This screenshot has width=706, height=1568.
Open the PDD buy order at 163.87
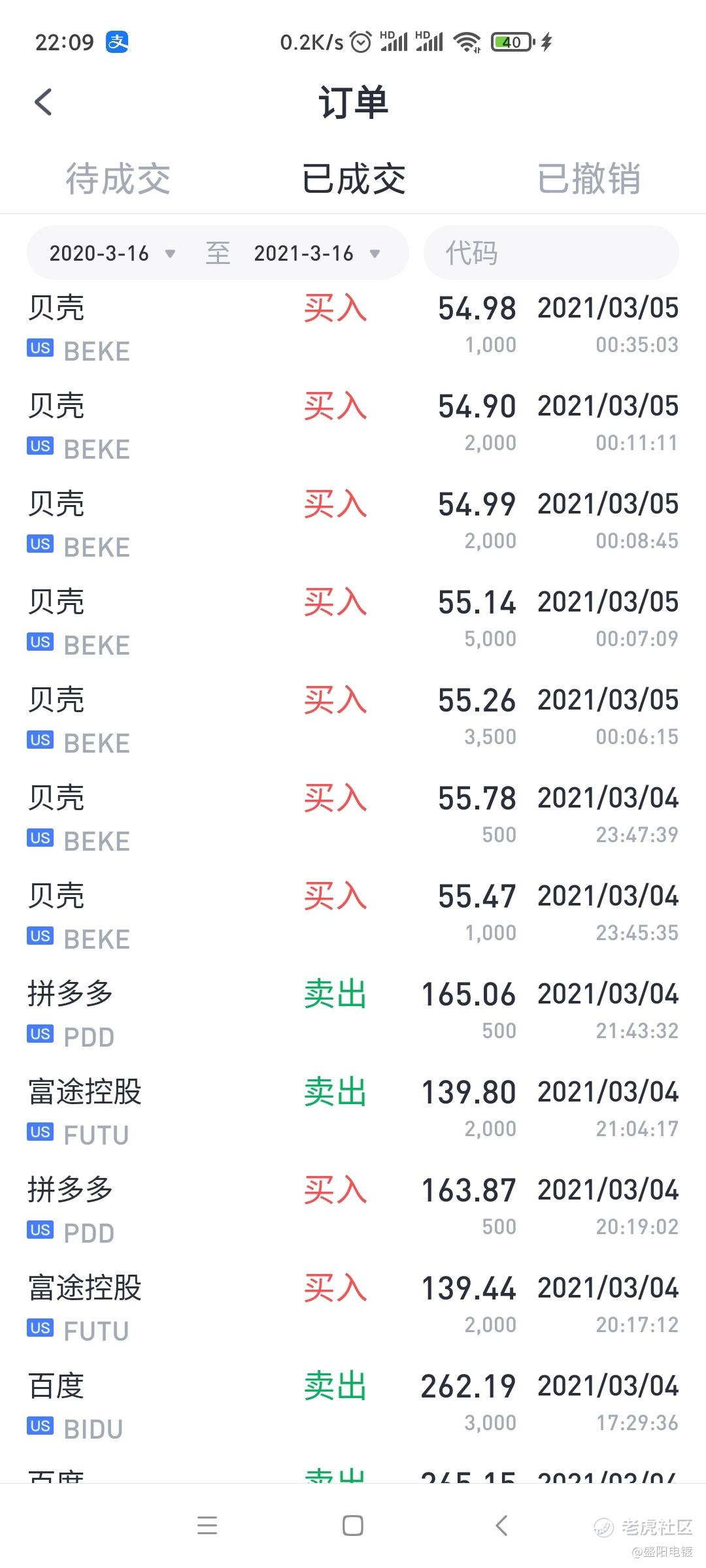tap(353, 1209)
